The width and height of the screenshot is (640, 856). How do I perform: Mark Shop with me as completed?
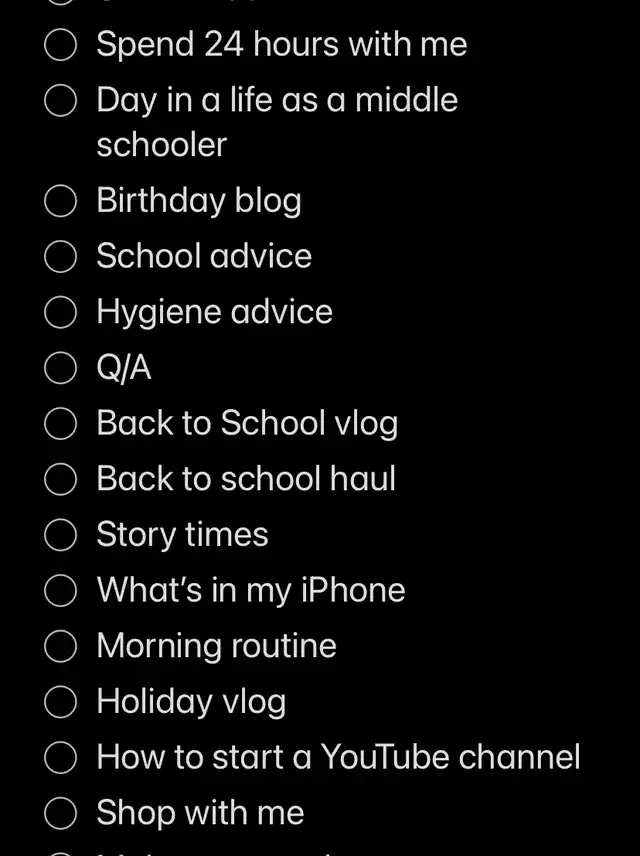click(61, 814)
